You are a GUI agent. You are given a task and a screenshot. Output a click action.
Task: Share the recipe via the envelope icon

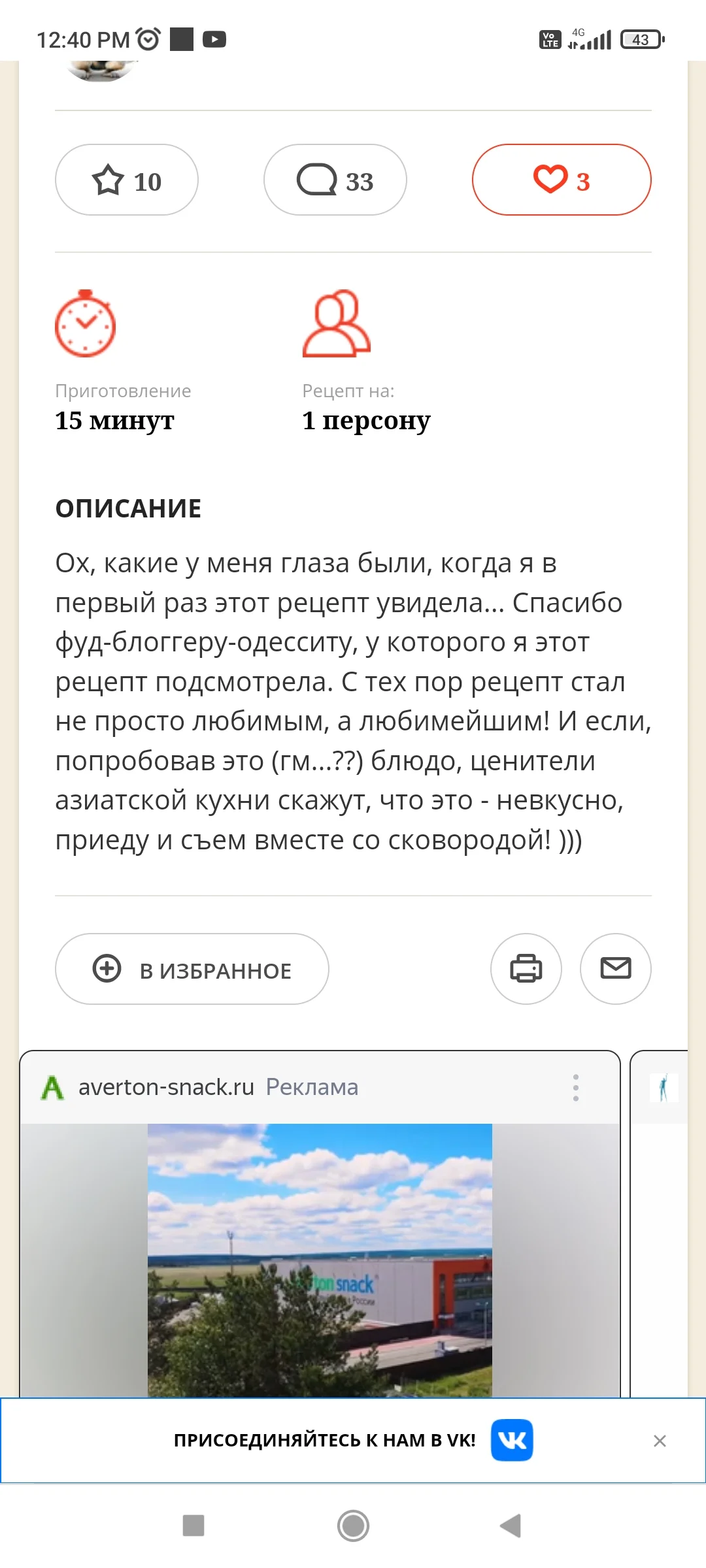click(615, 969)
